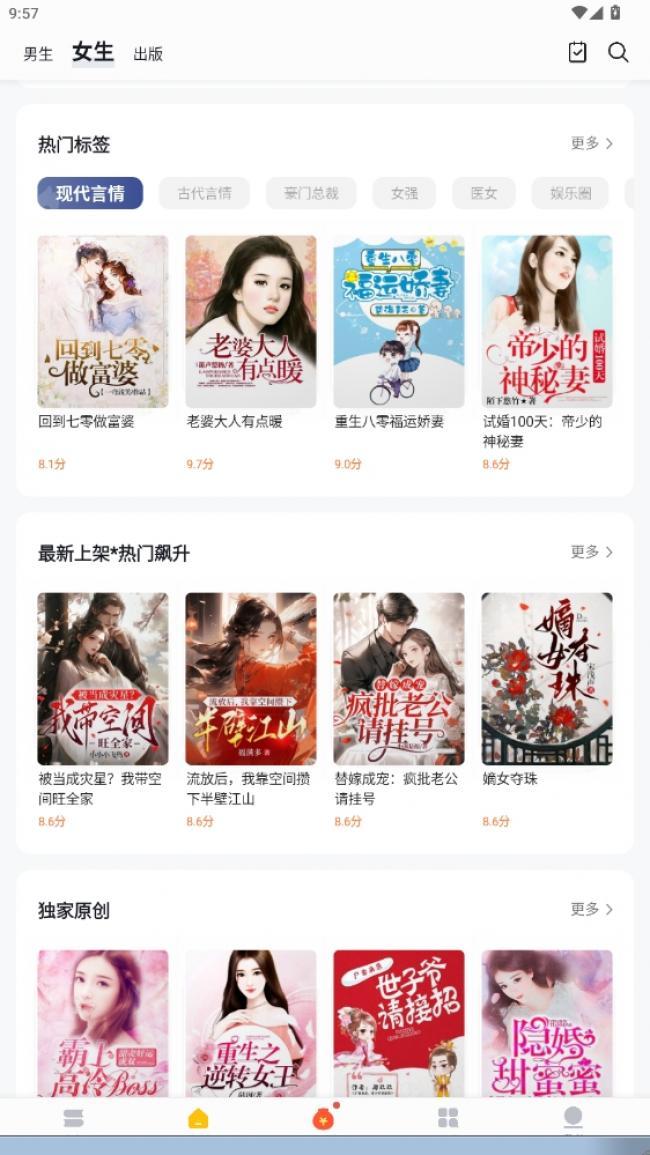The height and width of the screenshot is (1155, 650).
Task: Select the 豪门总裁 tag chip
Action: 311,193
